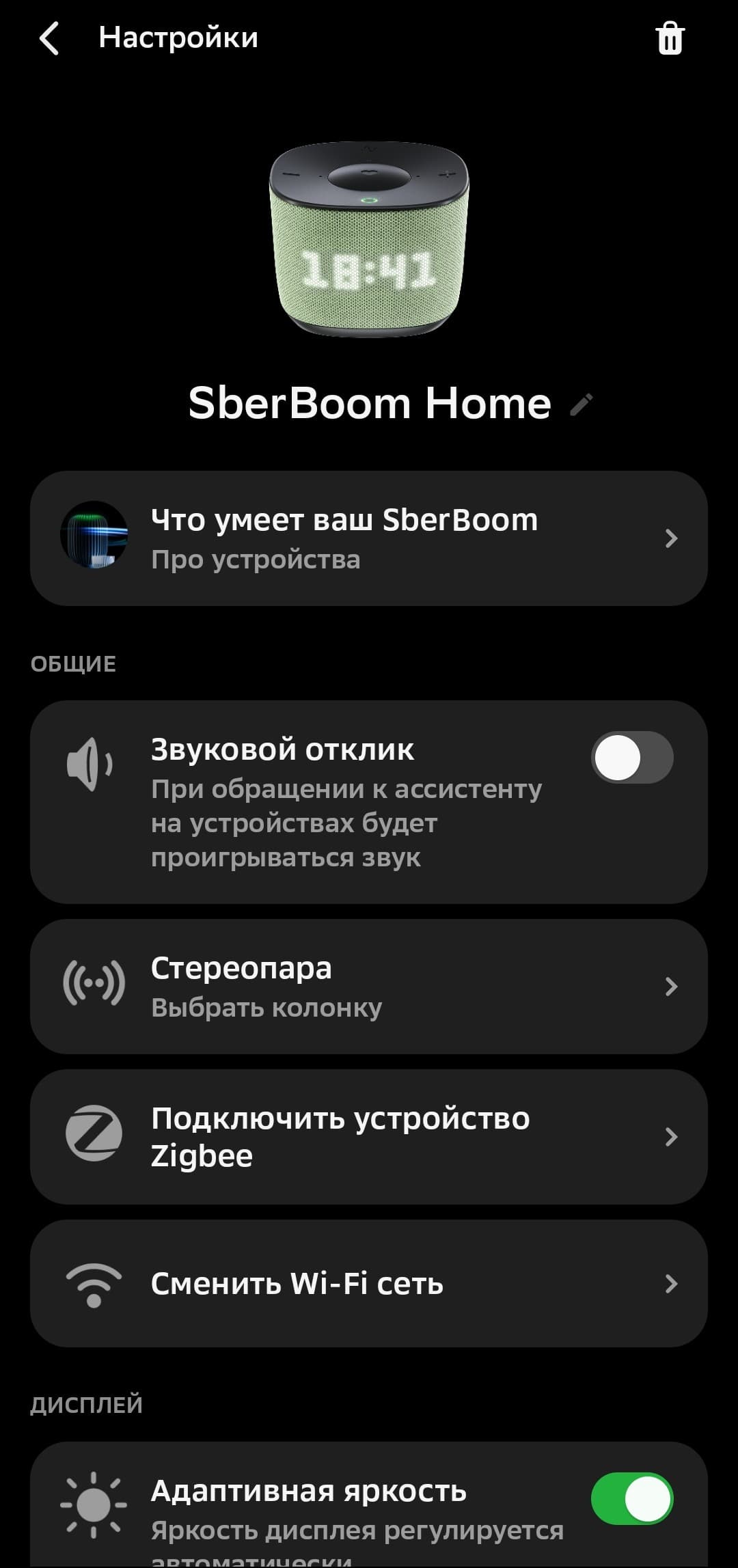Open Подключить устройство Zigbee
Viewport: 738px width, 1568px height.
point(369,1137)
